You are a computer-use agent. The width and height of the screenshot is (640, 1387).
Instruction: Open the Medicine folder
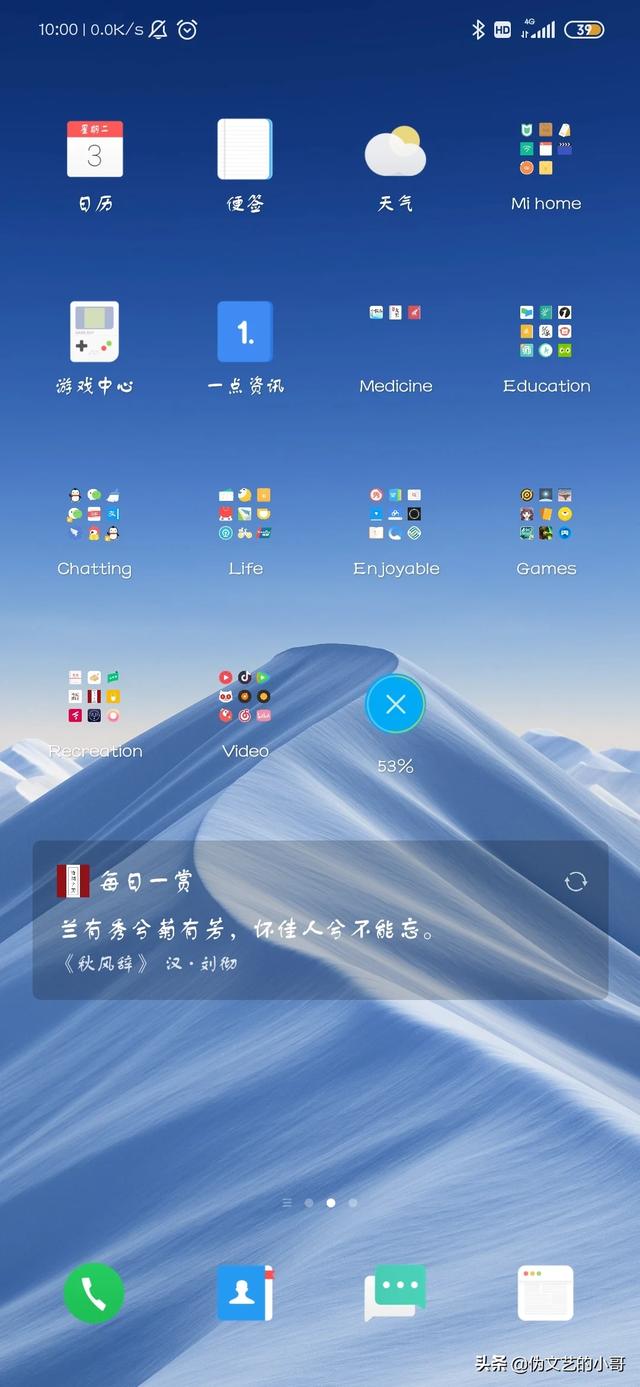tap(395, 330)
